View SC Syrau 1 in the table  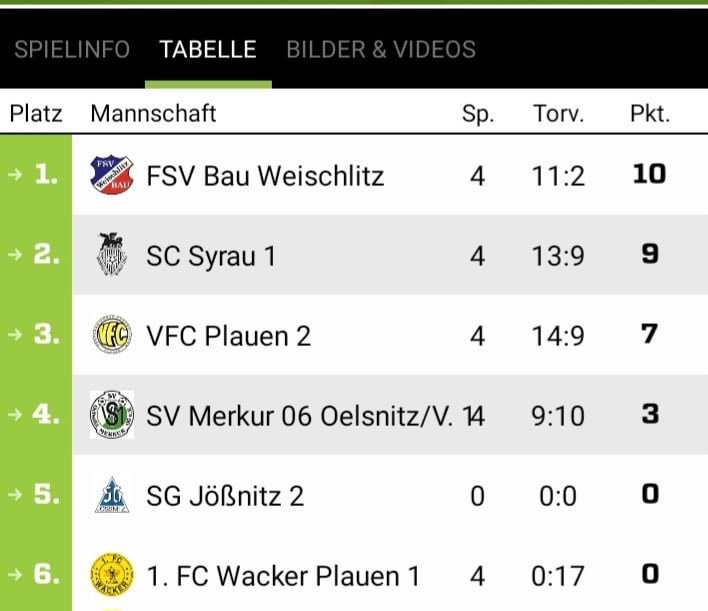click(211, 256)
